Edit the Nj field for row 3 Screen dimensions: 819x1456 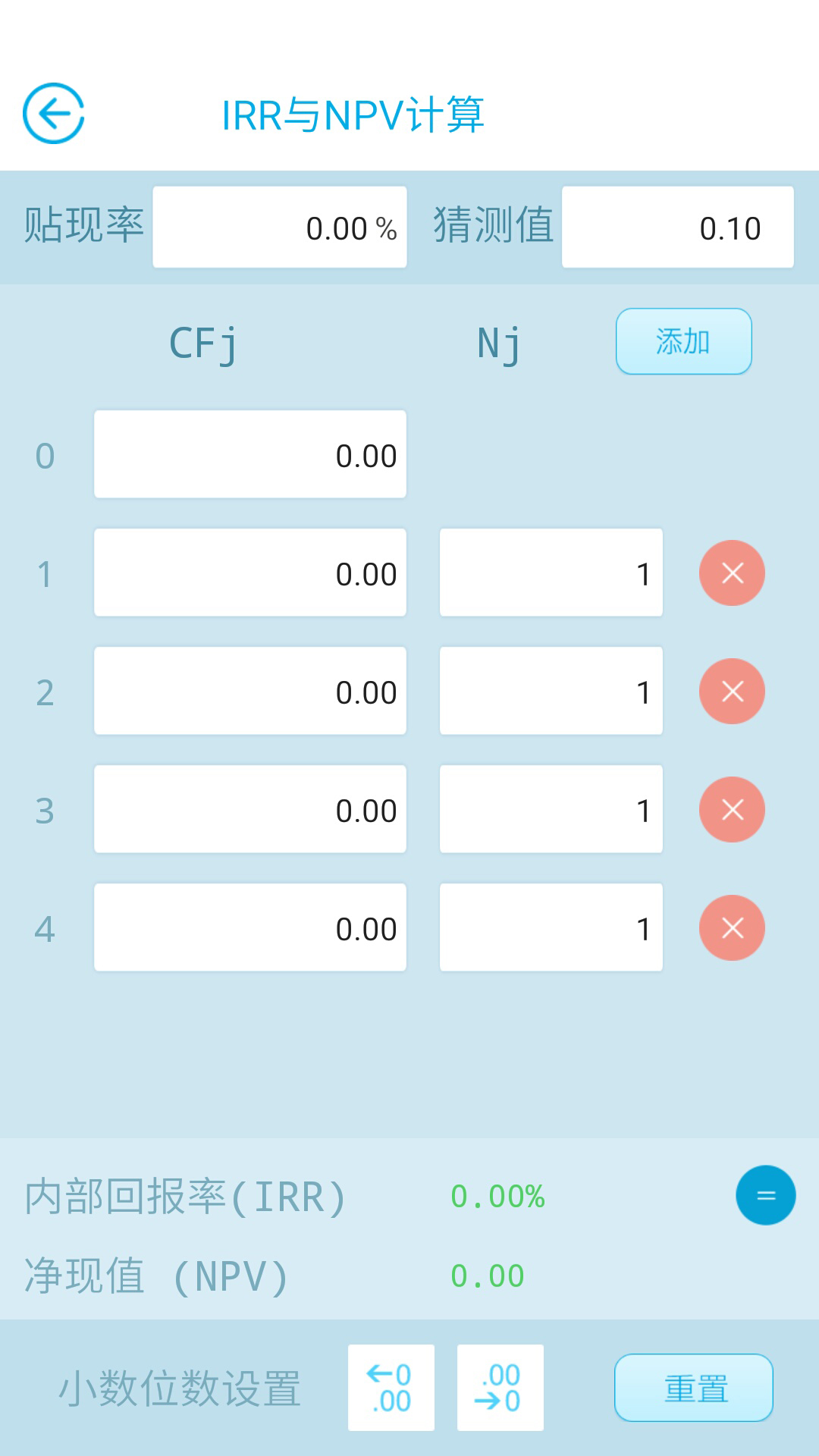(551, 810)
